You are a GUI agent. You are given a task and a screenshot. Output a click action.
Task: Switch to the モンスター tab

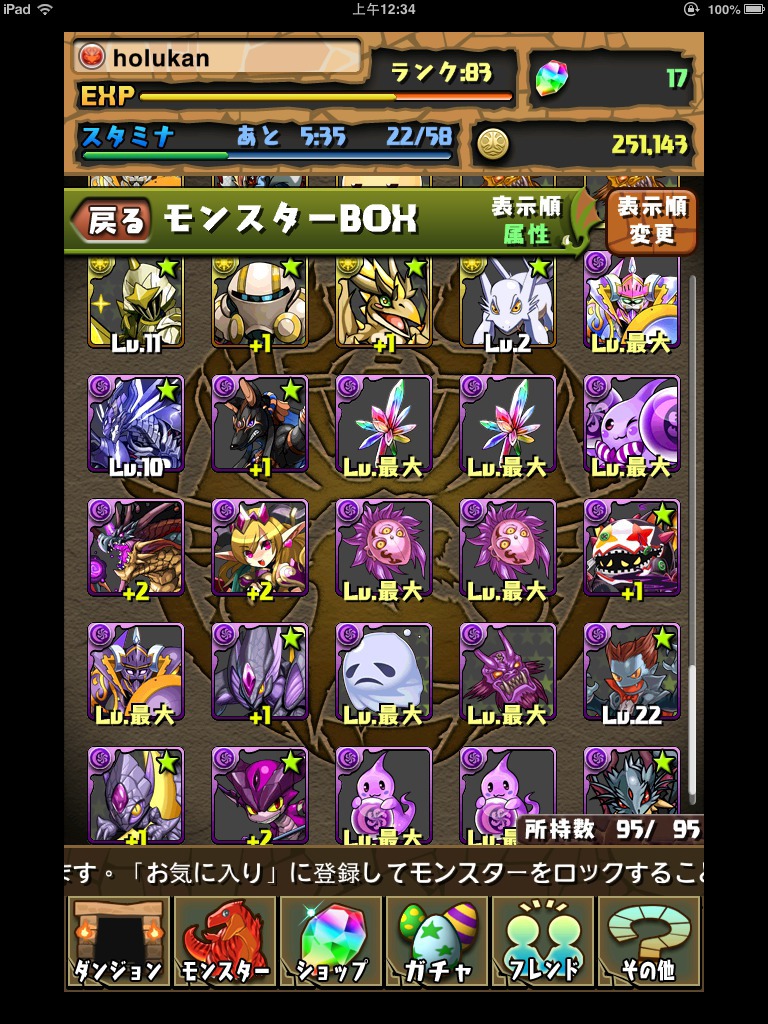click(225, 943)
